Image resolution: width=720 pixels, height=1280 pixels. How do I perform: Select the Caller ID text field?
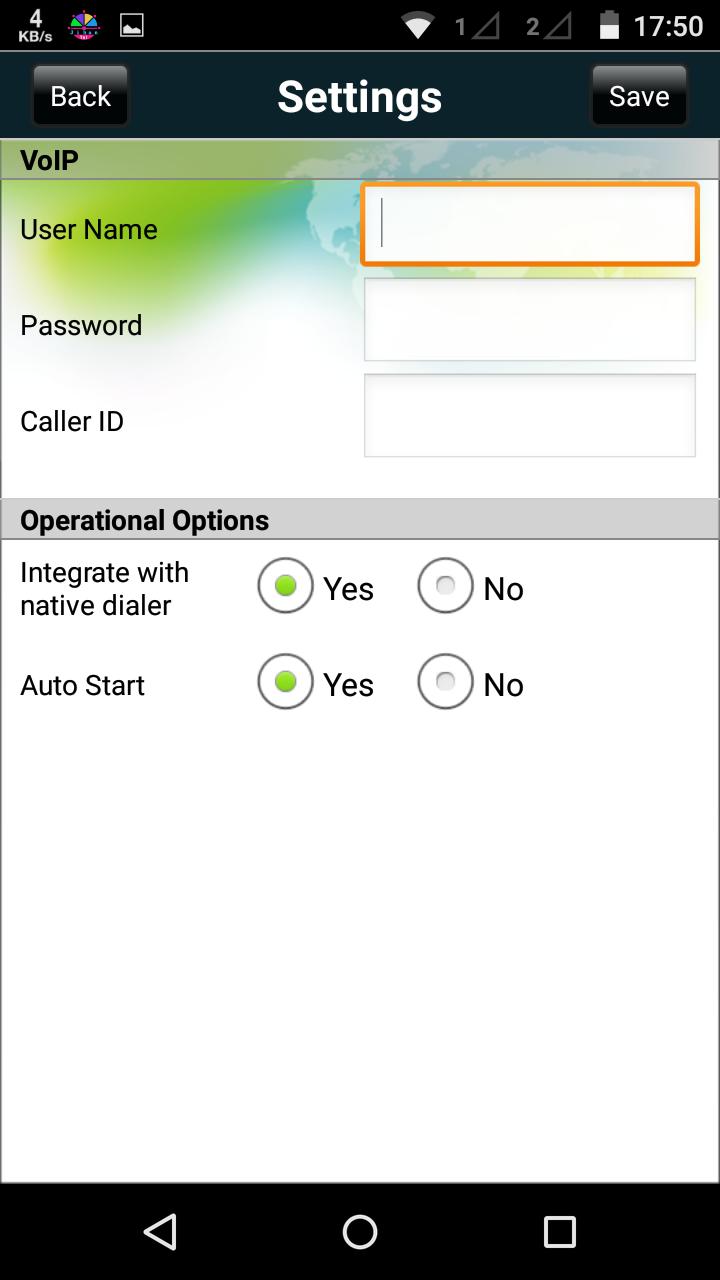pos(529,416)
